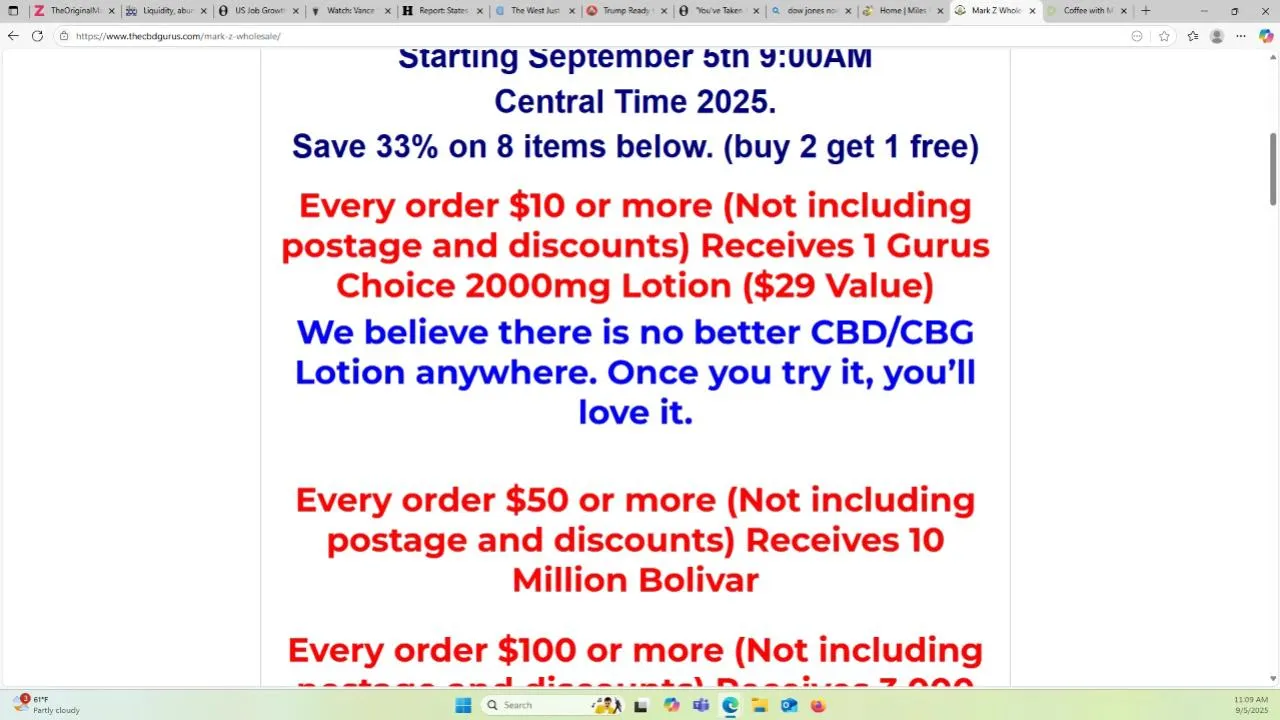This screenshot has height=720, width=1280.
Task: Open Firefox from the taskbar
Action: click(818, 705)
